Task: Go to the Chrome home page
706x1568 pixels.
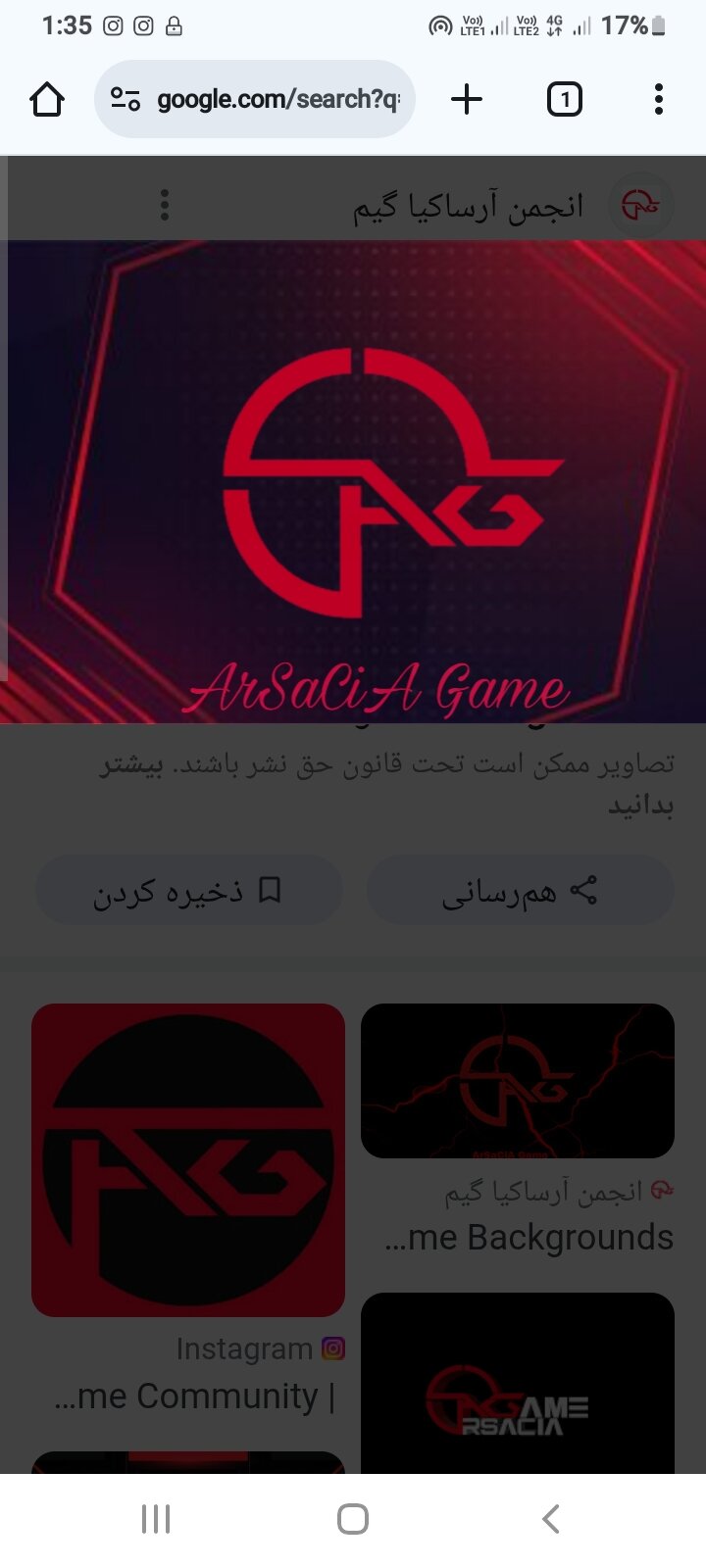Action: [47, 99]
